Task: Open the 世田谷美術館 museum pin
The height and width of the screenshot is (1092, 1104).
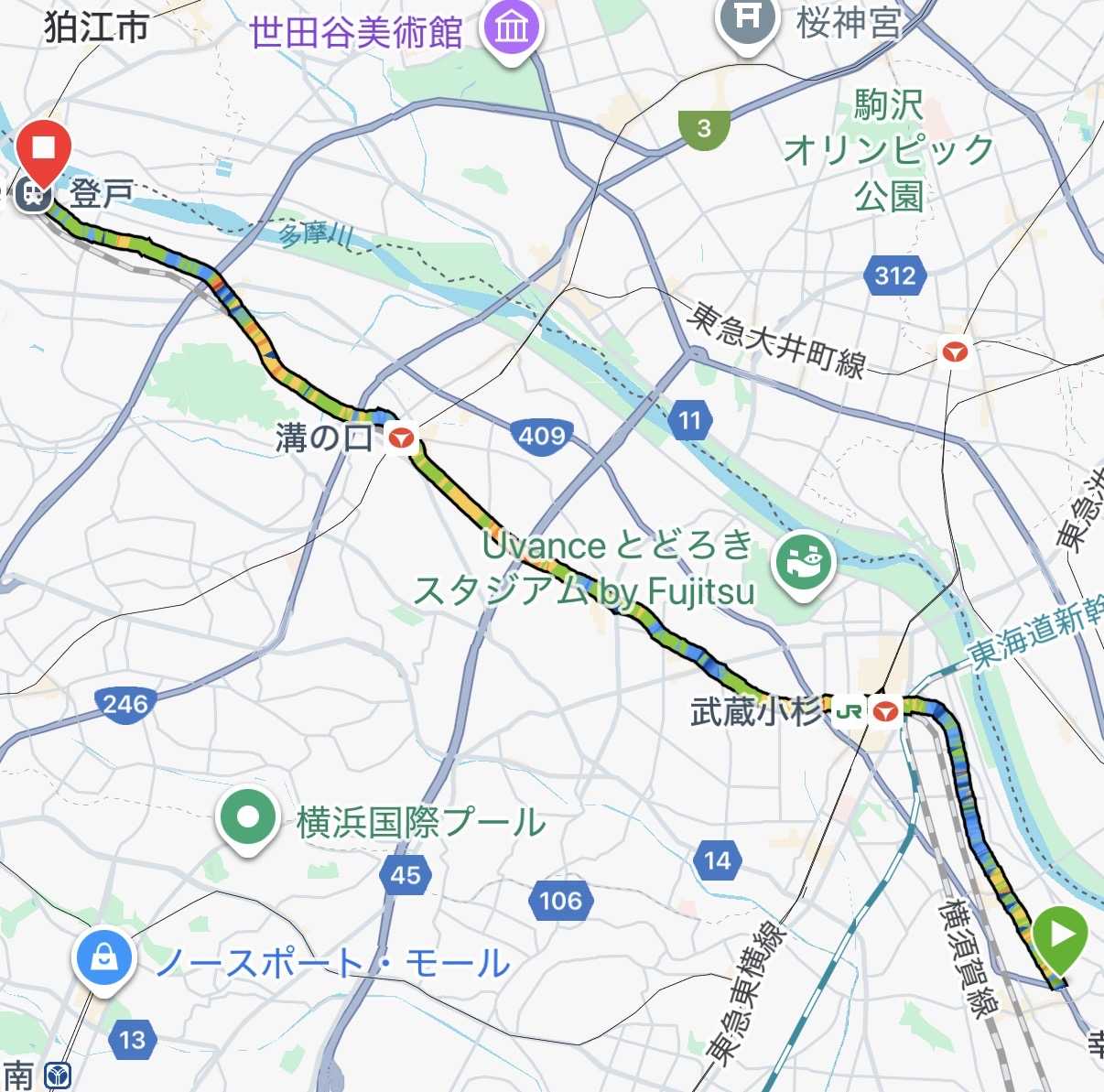Action: click(512, 29)
